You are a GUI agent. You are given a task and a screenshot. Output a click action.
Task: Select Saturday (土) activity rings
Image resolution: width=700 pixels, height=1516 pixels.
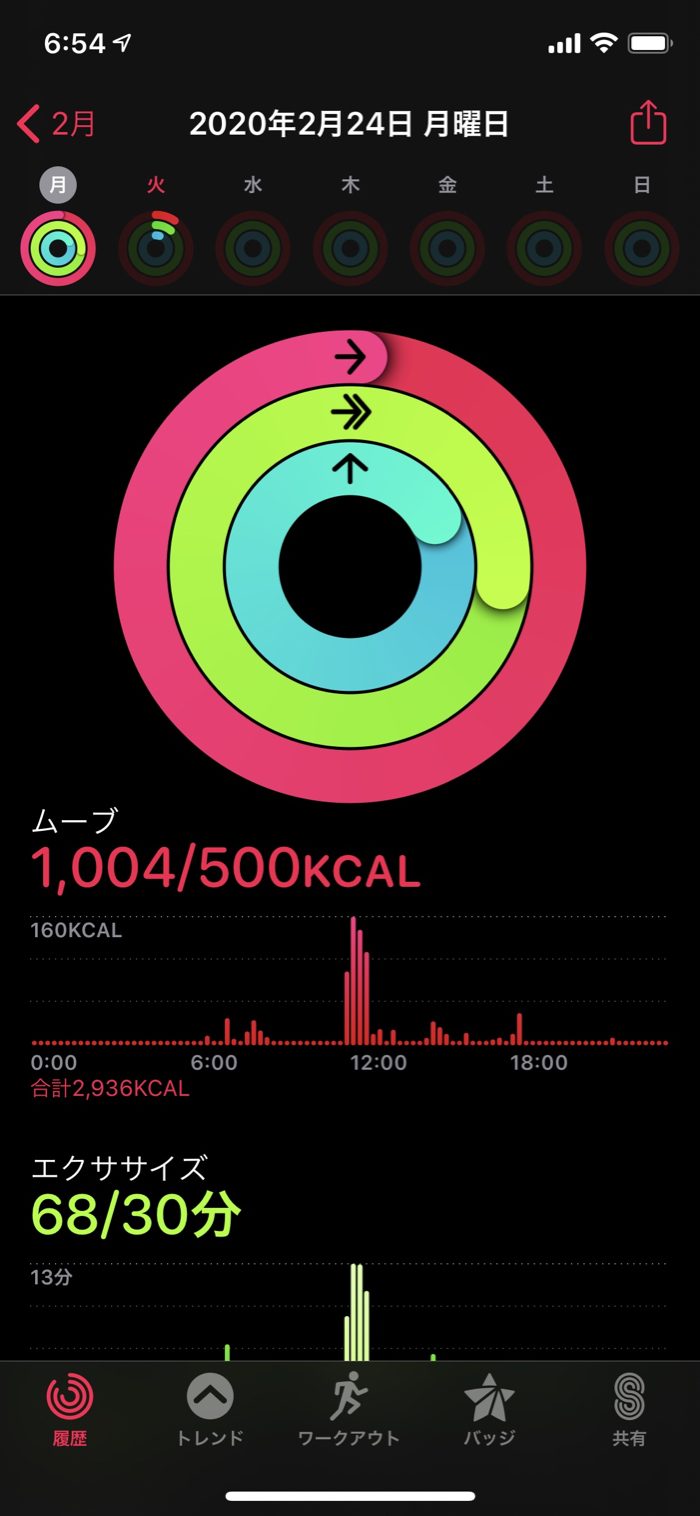tap(544, 248)
